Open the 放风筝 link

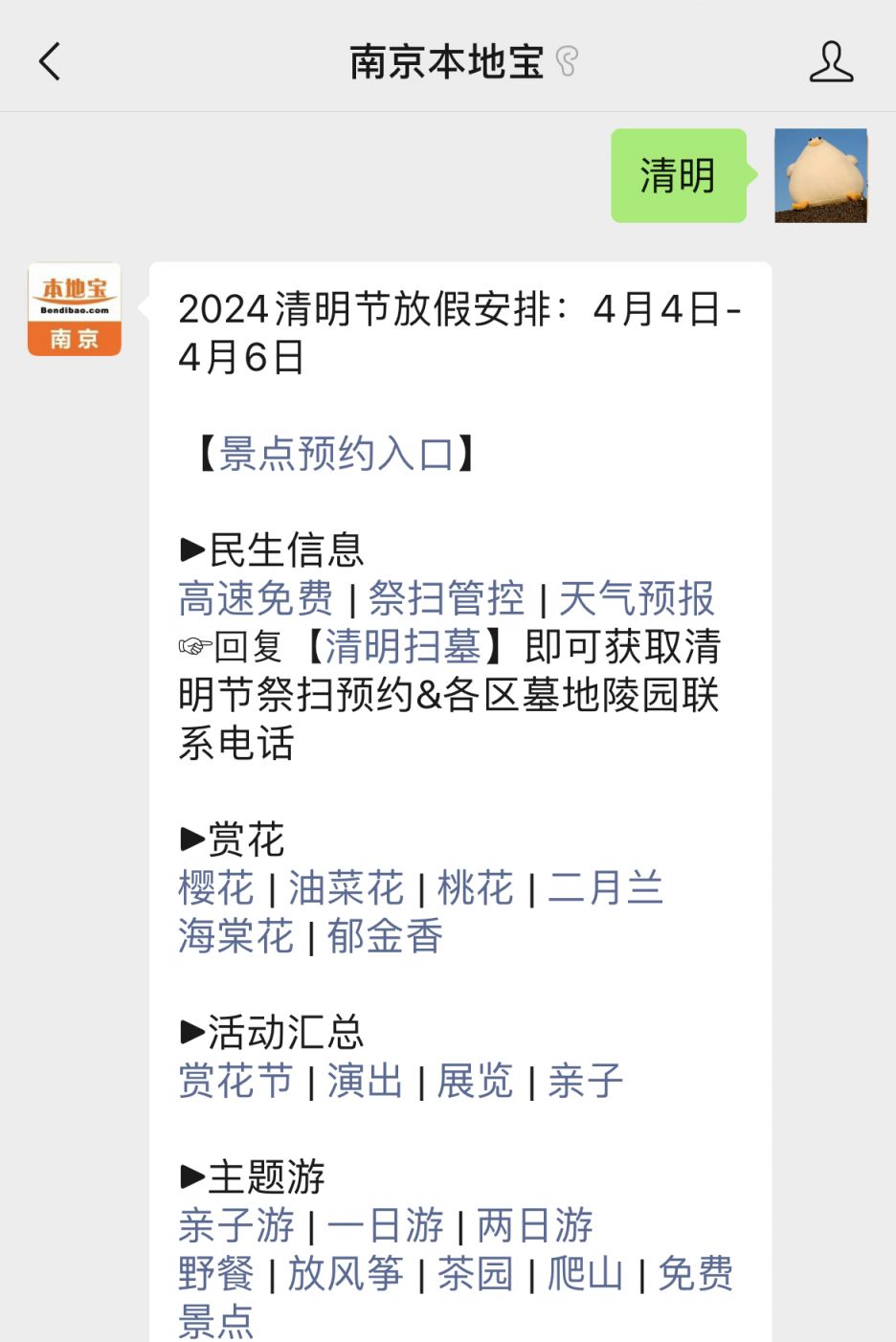[346, 1274]
